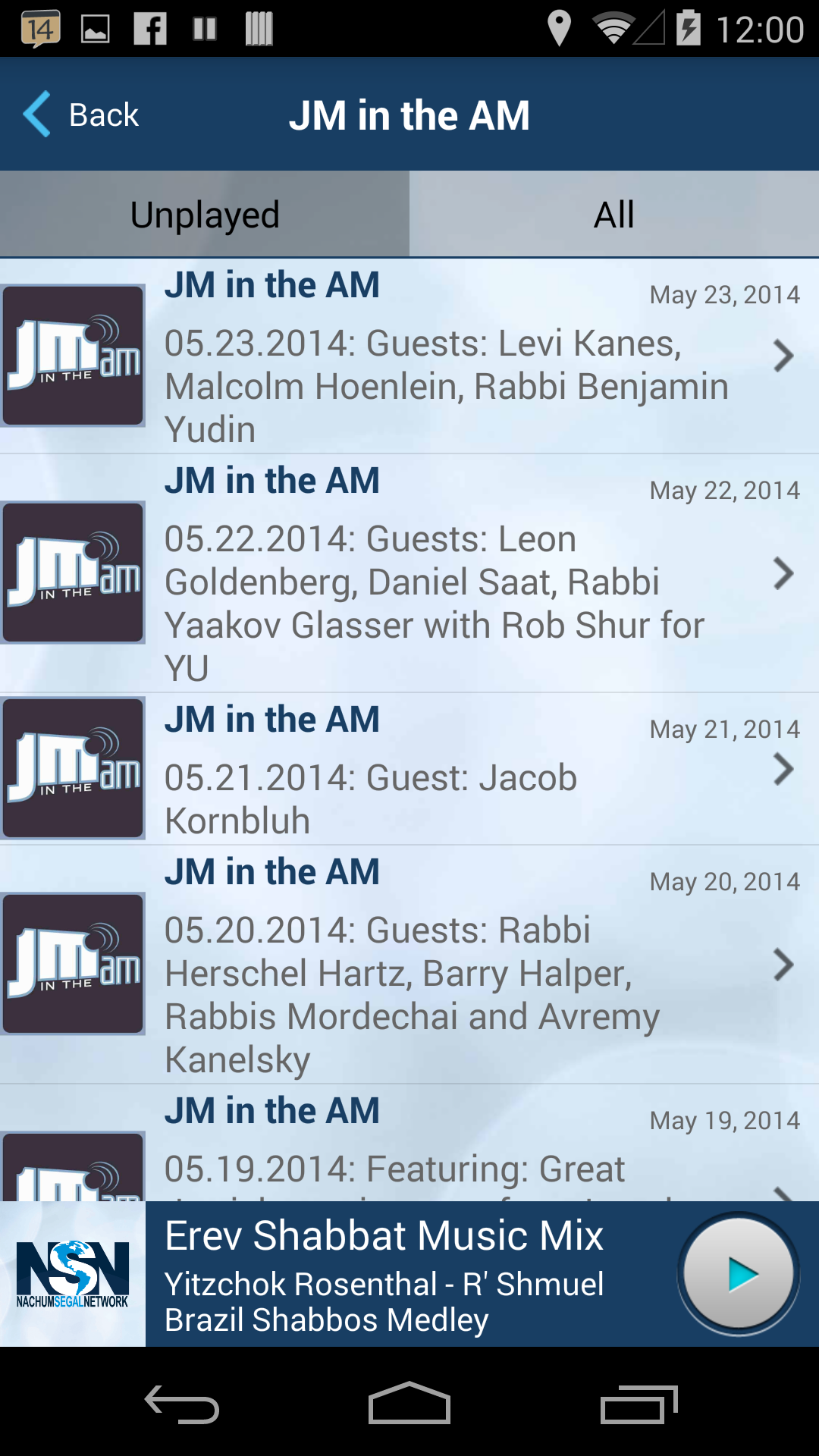Open the May 23, 2014 episode

pyautogui.click(x=409, y=356)
